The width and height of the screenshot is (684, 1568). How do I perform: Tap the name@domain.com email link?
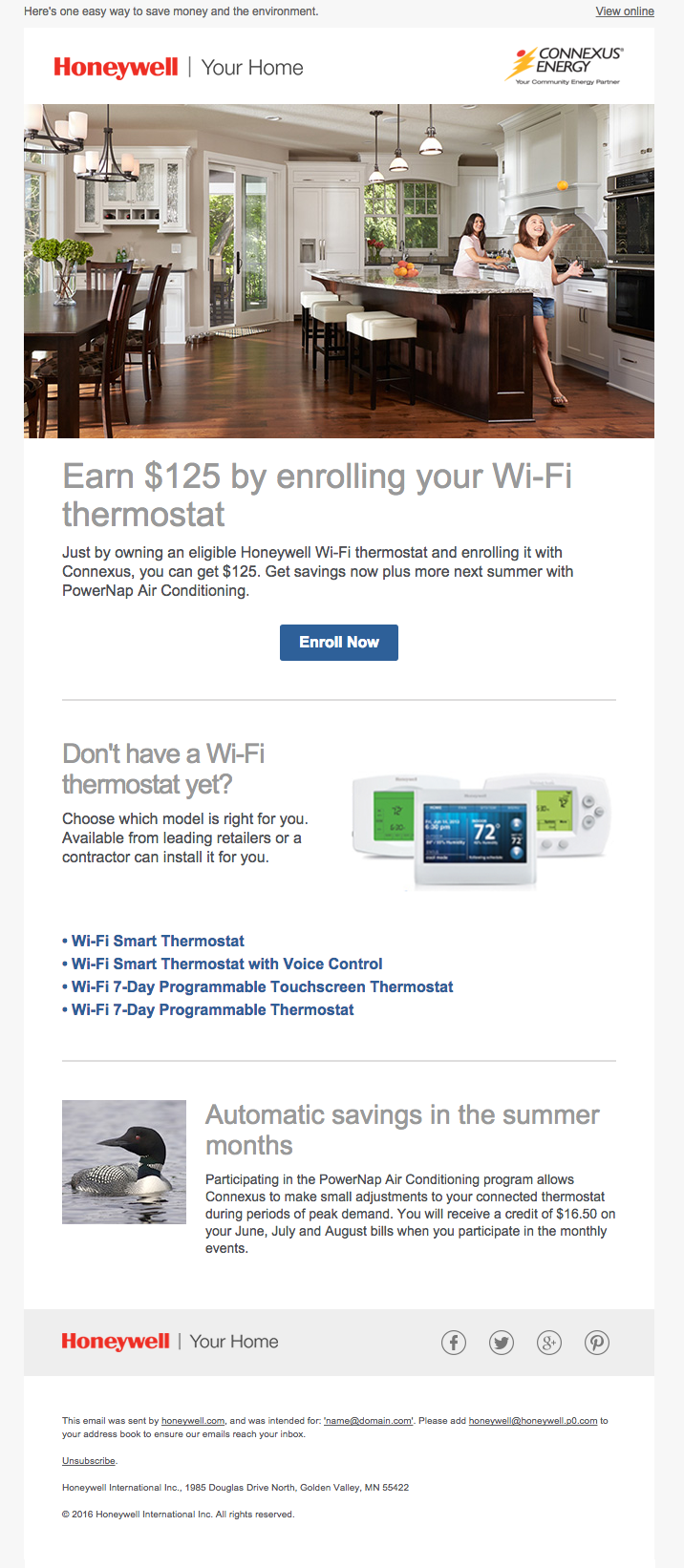(369, 1421)
